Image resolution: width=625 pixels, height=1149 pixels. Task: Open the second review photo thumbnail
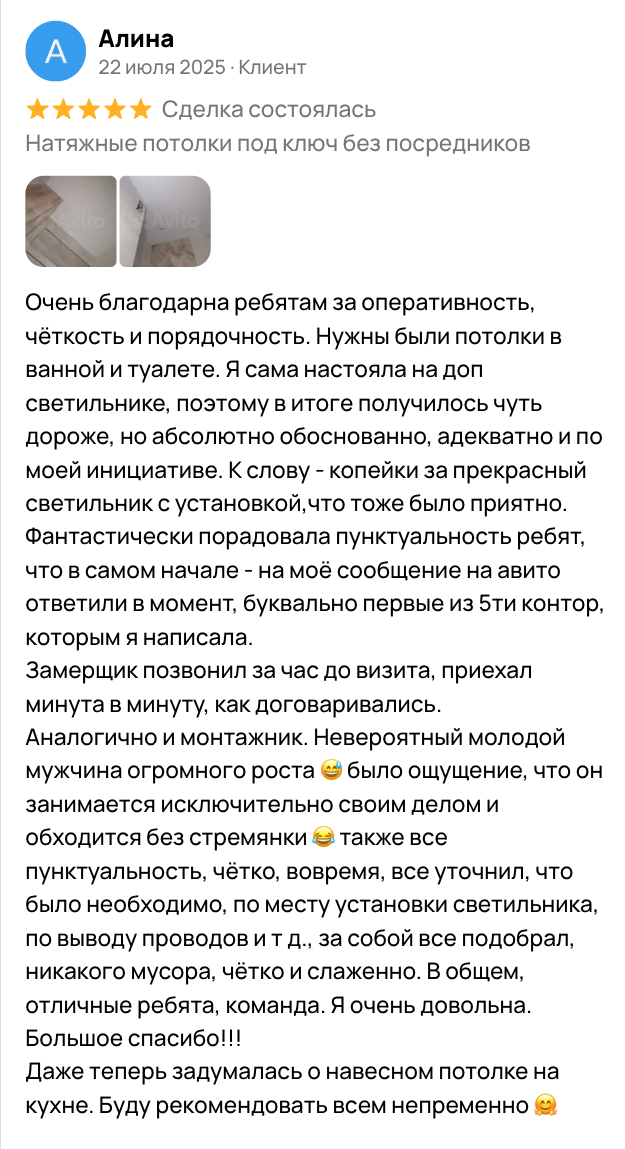(x=165, y=221)
